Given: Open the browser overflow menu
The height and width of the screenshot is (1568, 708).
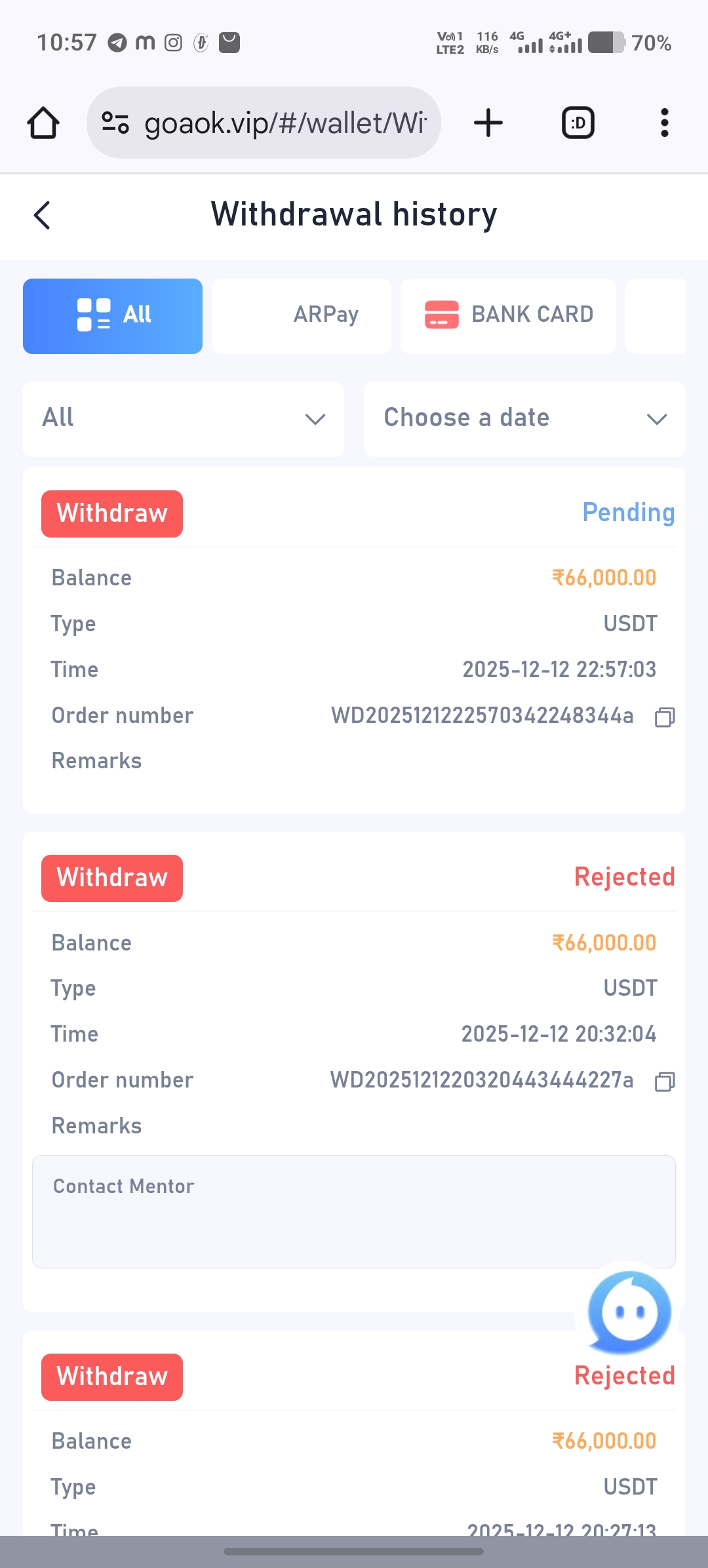Looking at the screenshot, I should [x=665, y=123].
